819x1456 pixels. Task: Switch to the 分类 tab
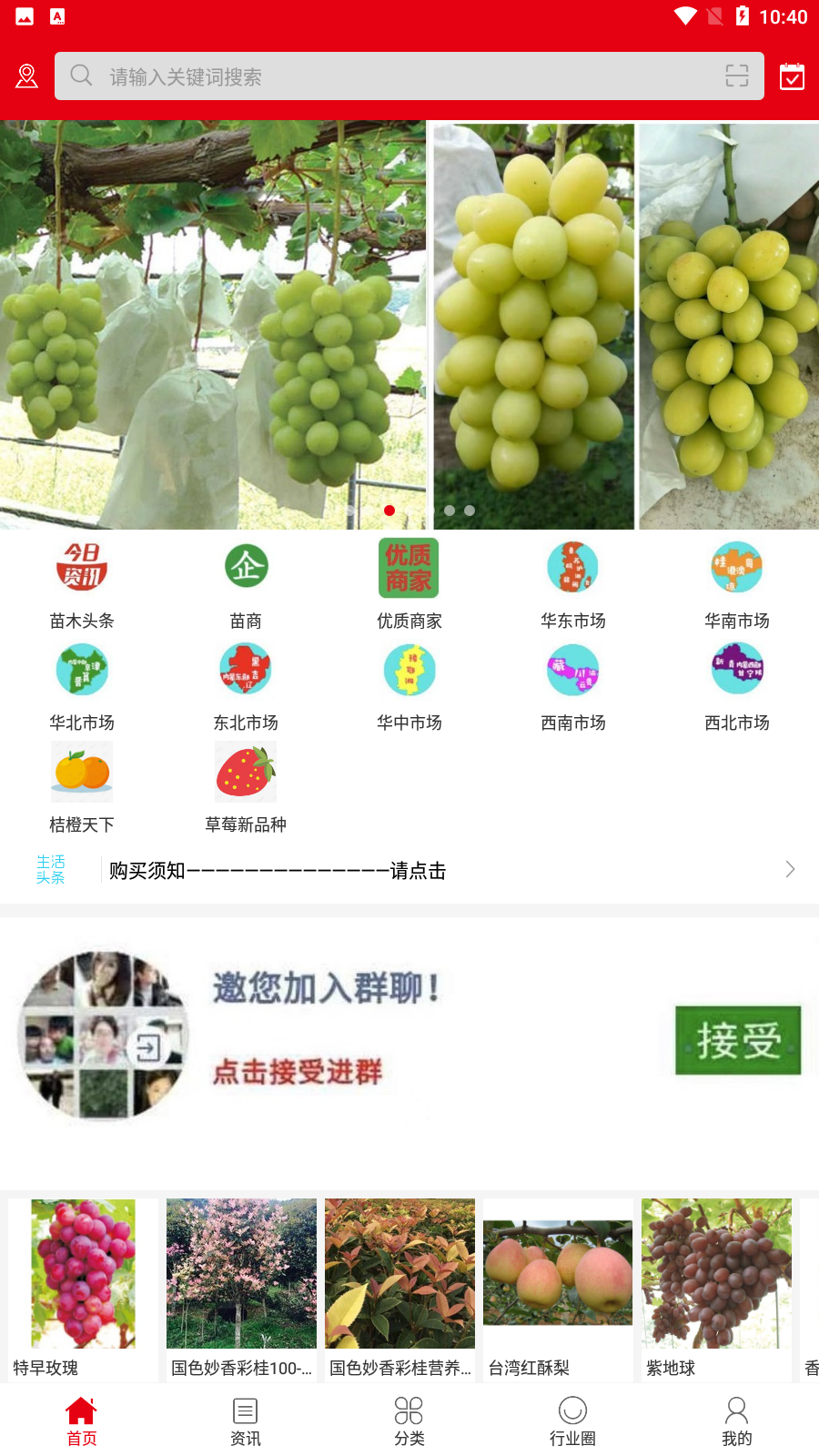pos(409,1421)
